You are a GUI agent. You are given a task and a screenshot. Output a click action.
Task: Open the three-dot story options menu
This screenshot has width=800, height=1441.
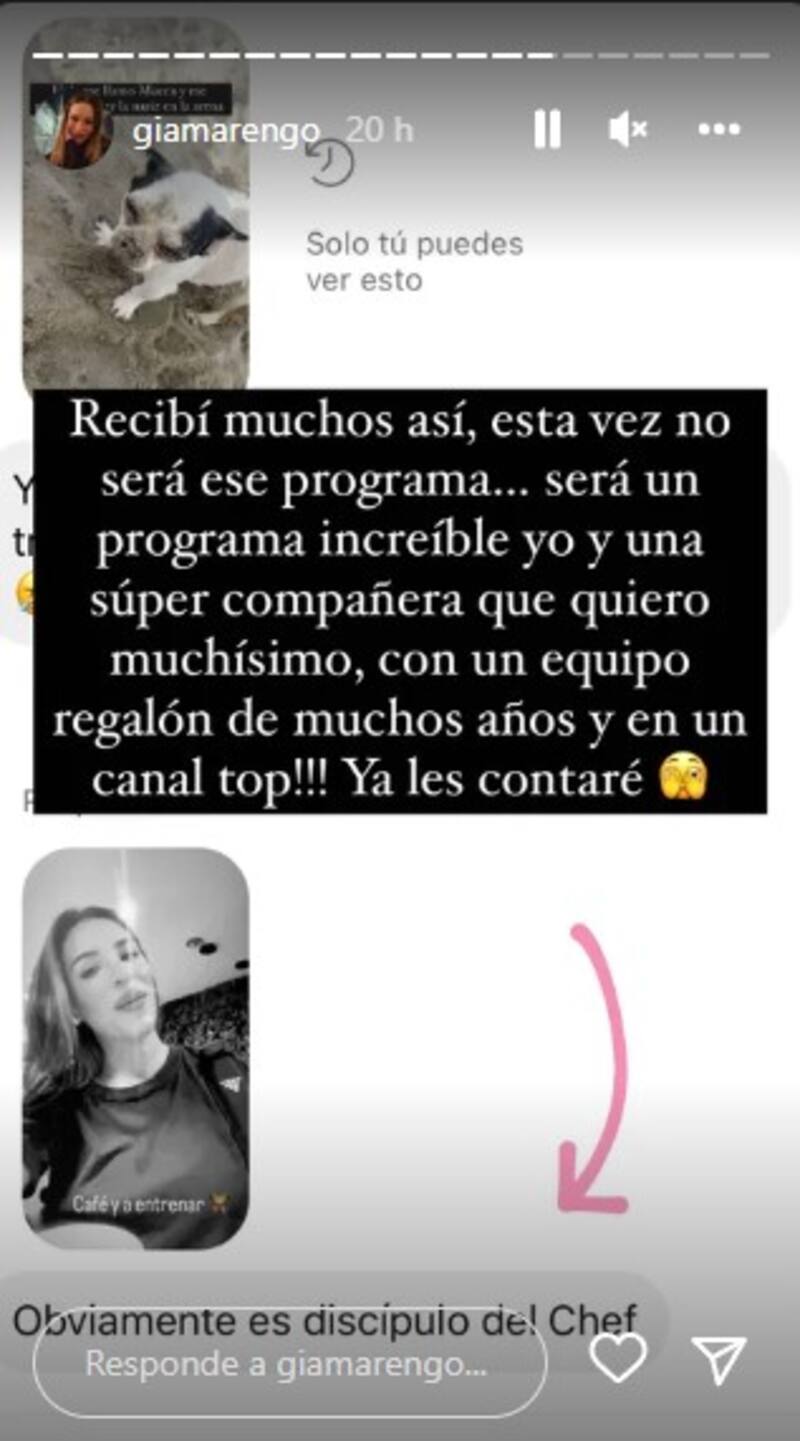(718, 130)
